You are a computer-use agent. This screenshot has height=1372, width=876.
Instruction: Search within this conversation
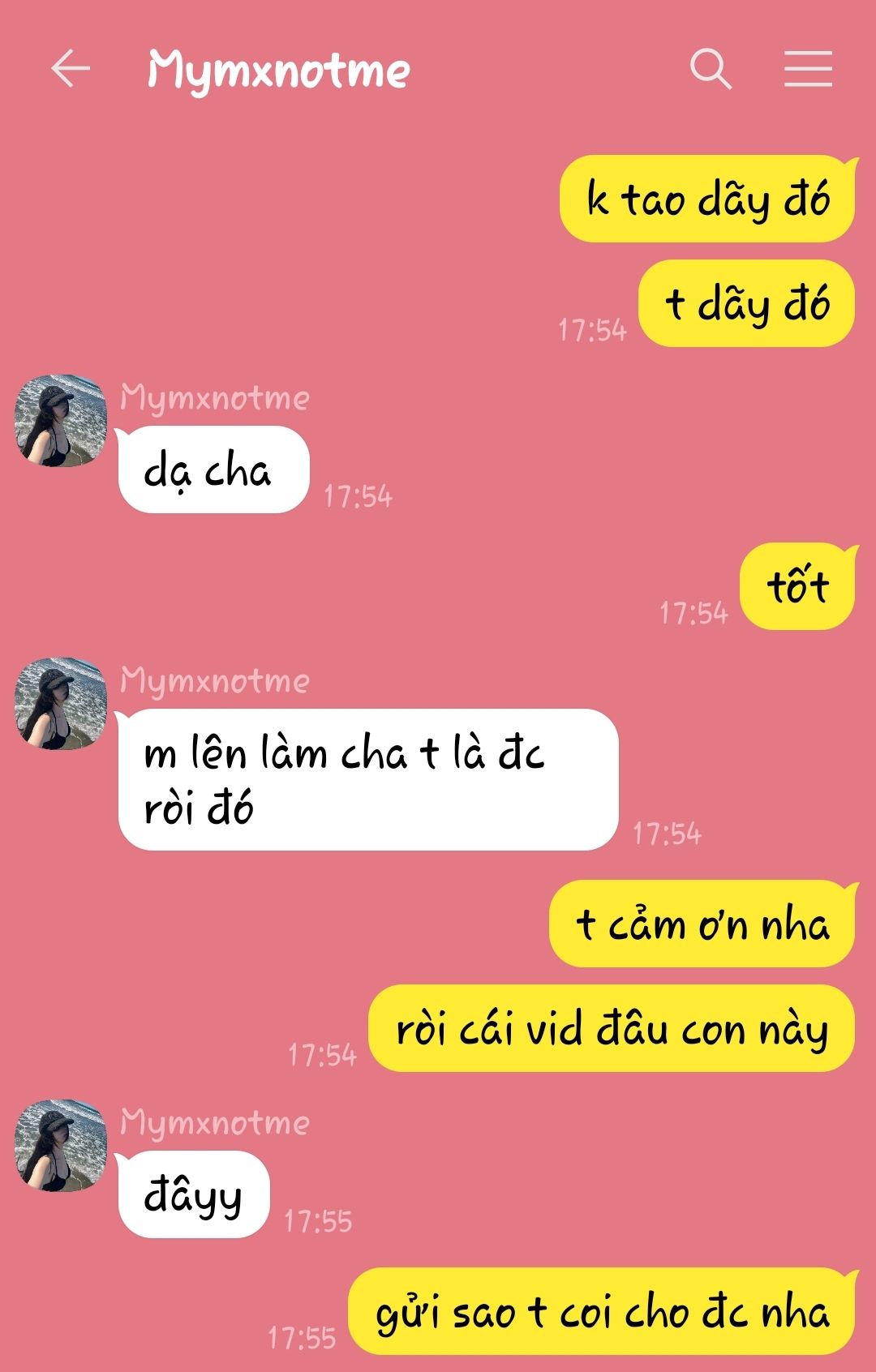tap(711, 68)
